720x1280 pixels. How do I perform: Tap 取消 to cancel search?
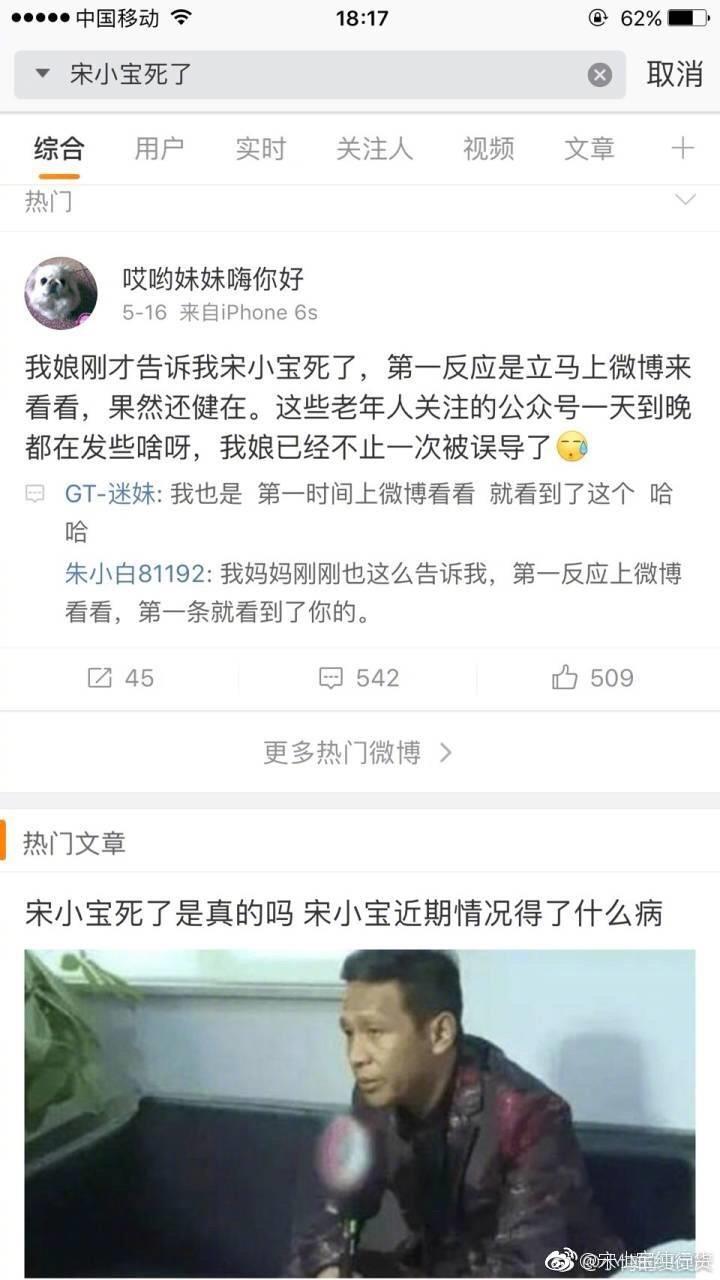(x=674, y=75)
